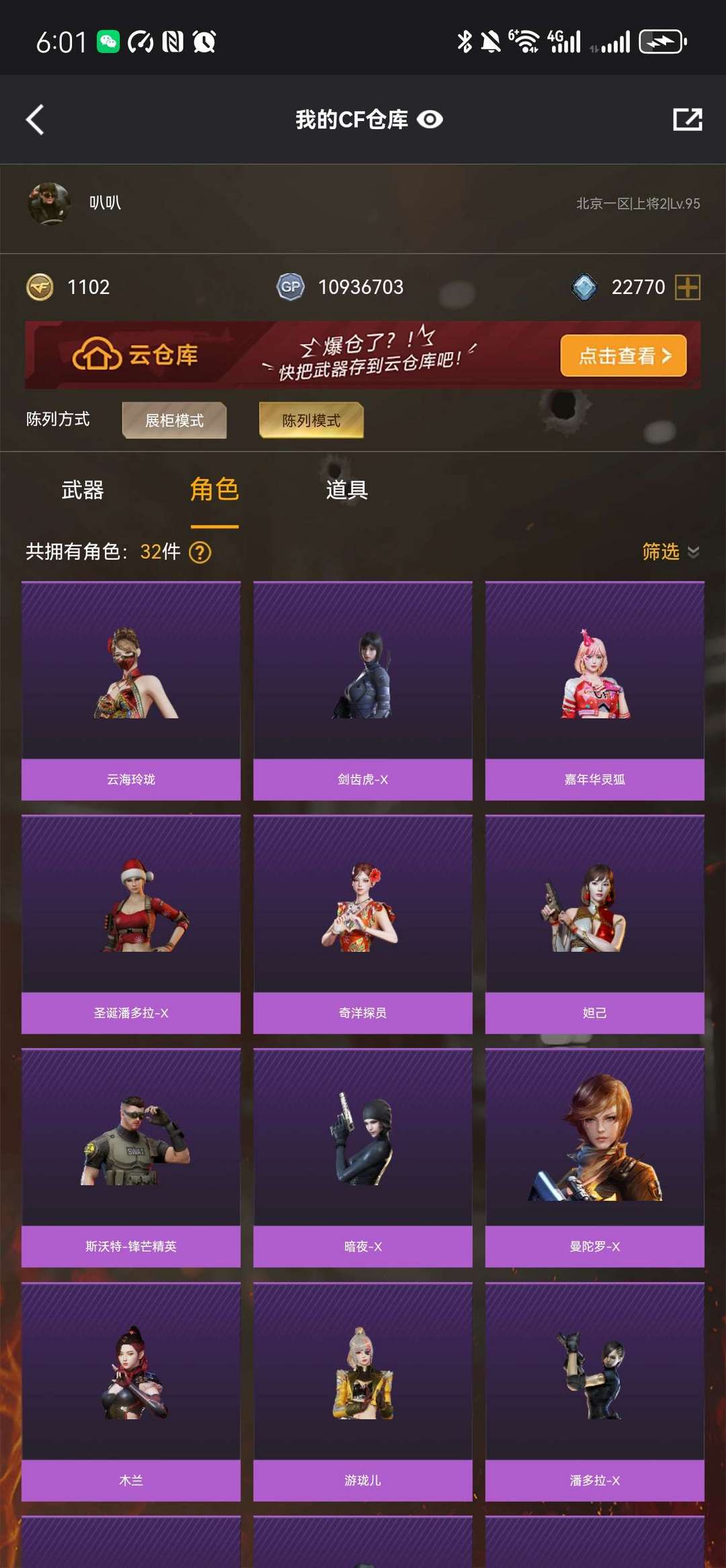Screen dimensions: 726x1568
Task: Switch to the 武器 tab
Action: (x=83, y=490)
